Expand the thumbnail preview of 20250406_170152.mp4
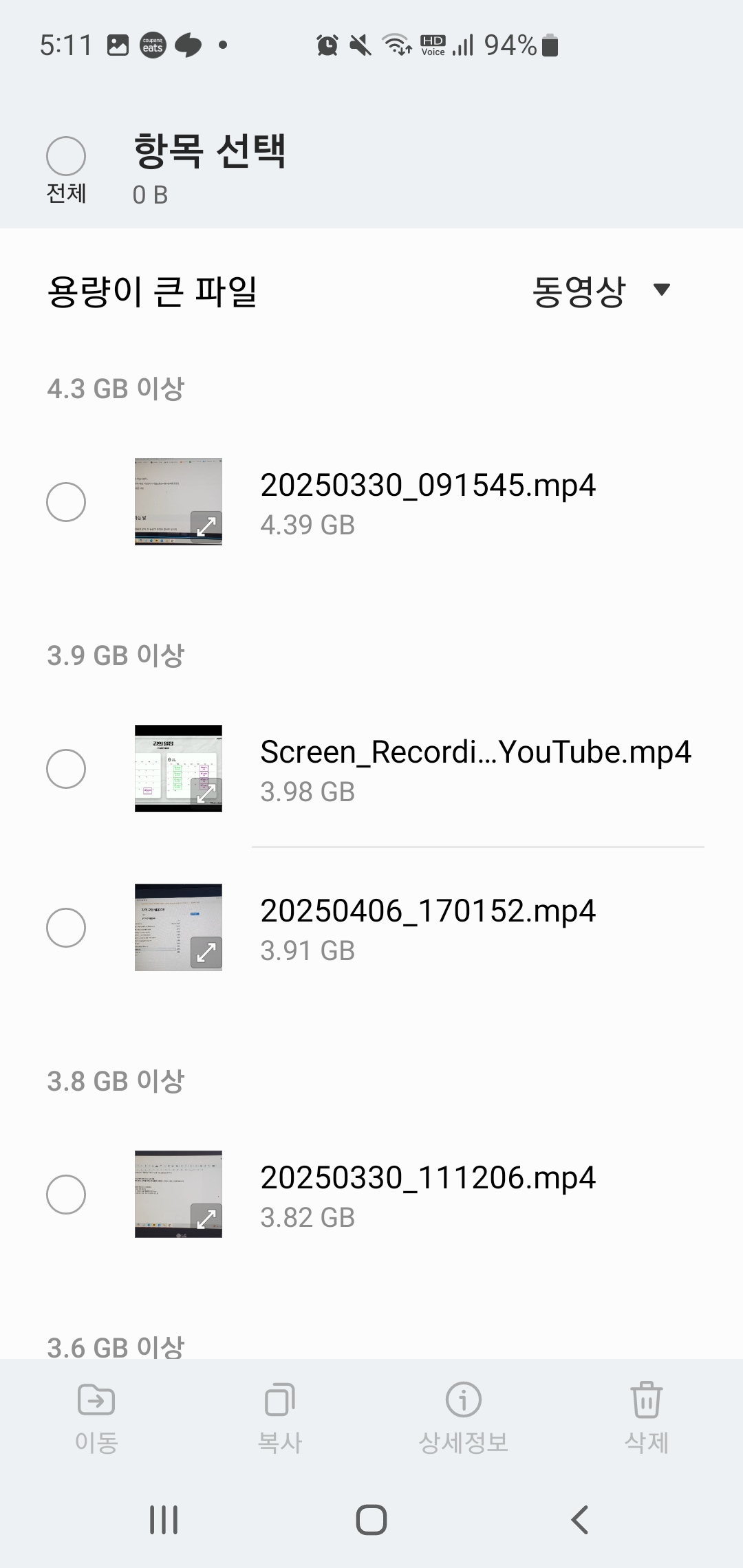Image resolution: width=743 pixels, height=1568 pixels. [x=206, y=952]
